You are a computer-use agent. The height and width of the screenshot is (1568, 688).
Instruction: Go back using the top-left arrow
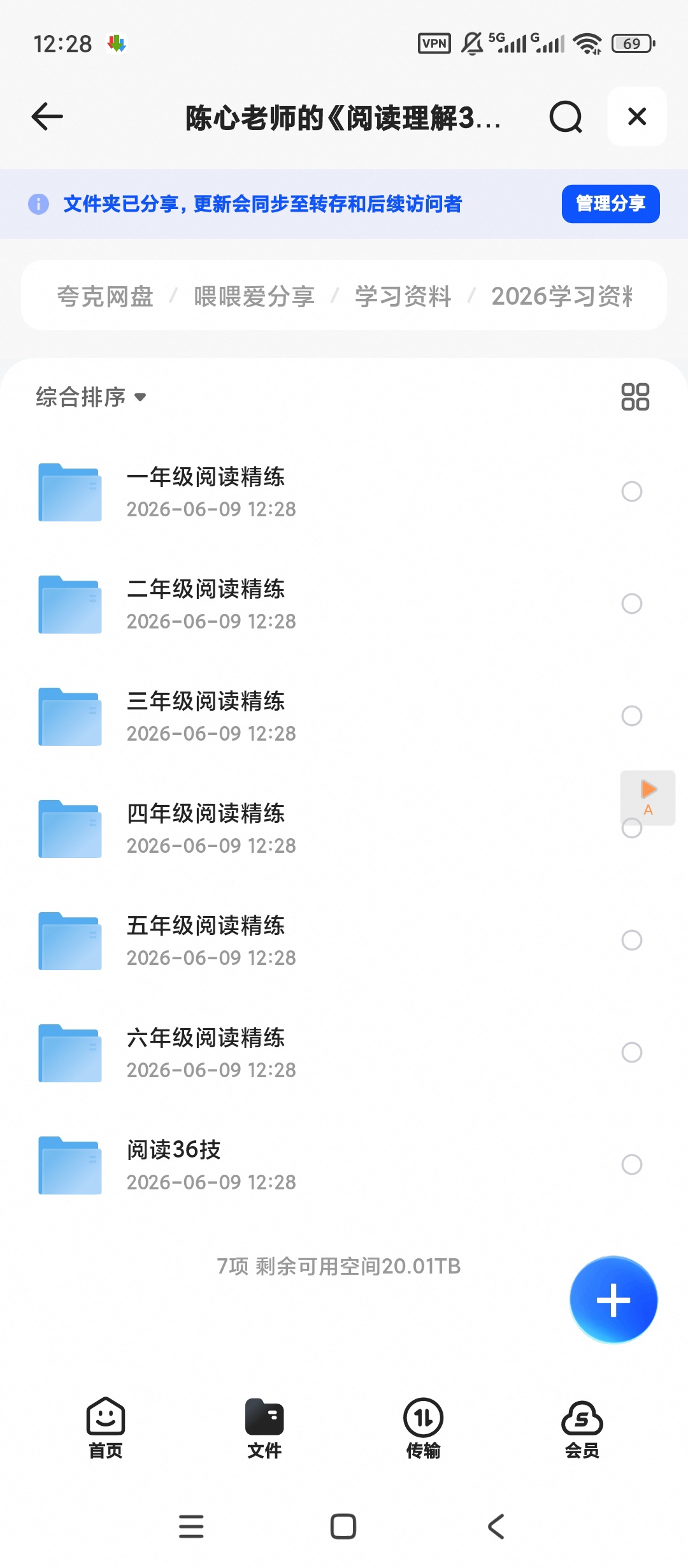tap(47, 117)
